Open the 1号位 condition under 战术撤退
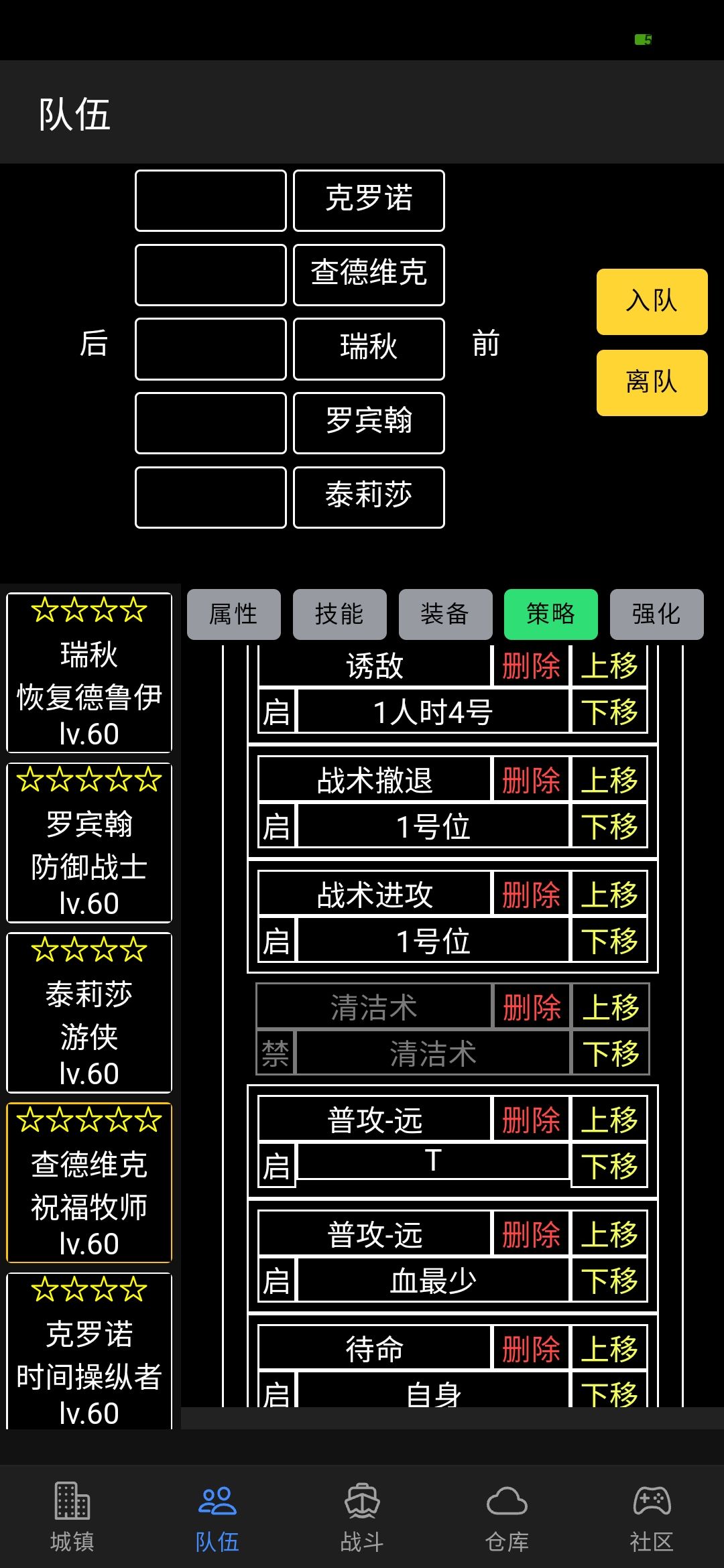 [x=432, y=826]
